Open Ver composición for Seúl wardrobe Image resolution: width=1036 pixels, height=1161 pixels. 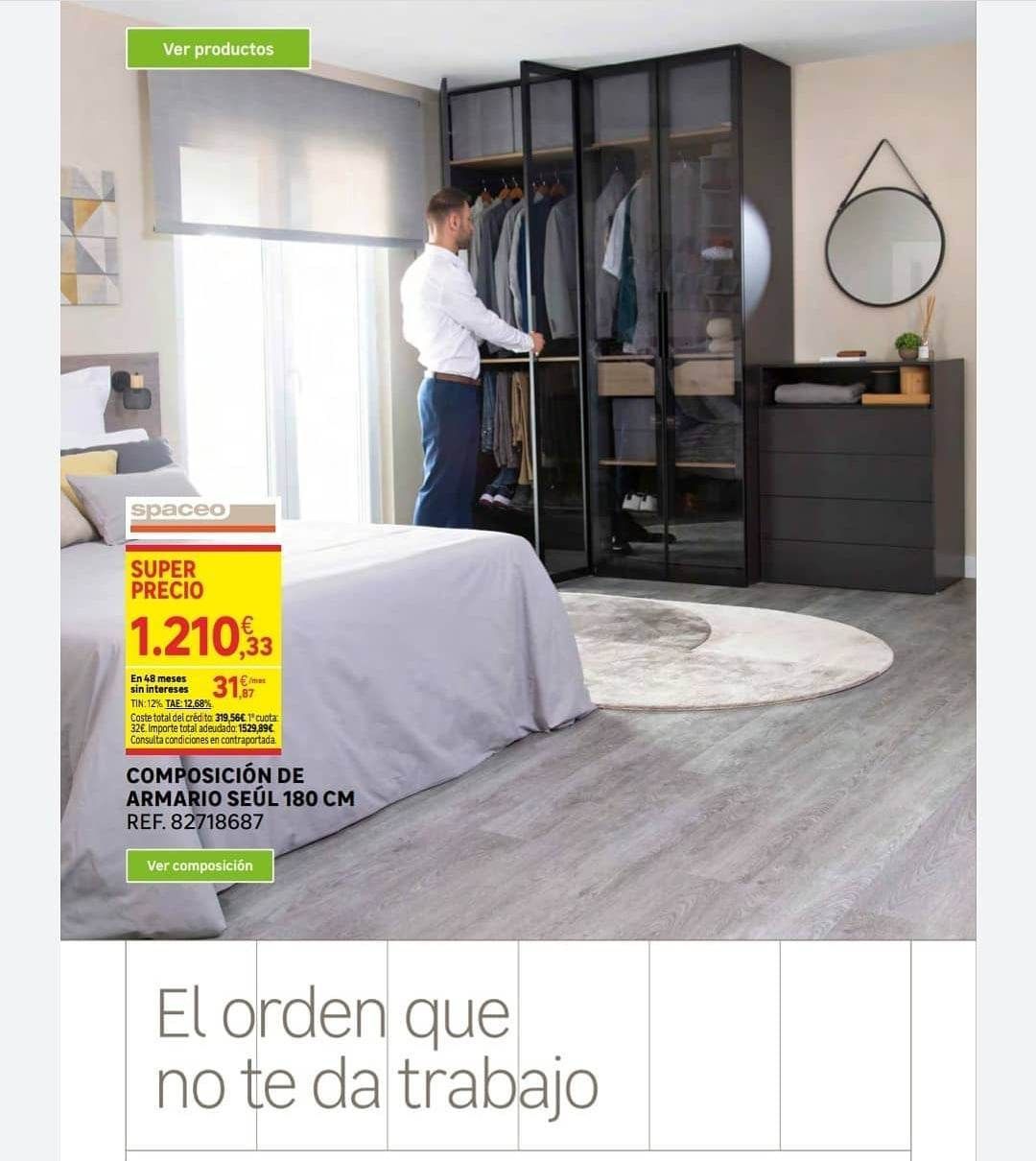click(200, 865)
